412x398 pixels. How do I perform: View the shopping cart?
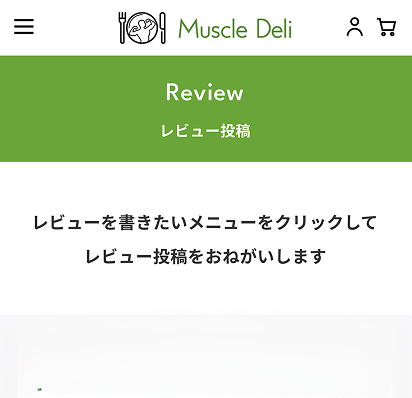(x=387, y=27)
